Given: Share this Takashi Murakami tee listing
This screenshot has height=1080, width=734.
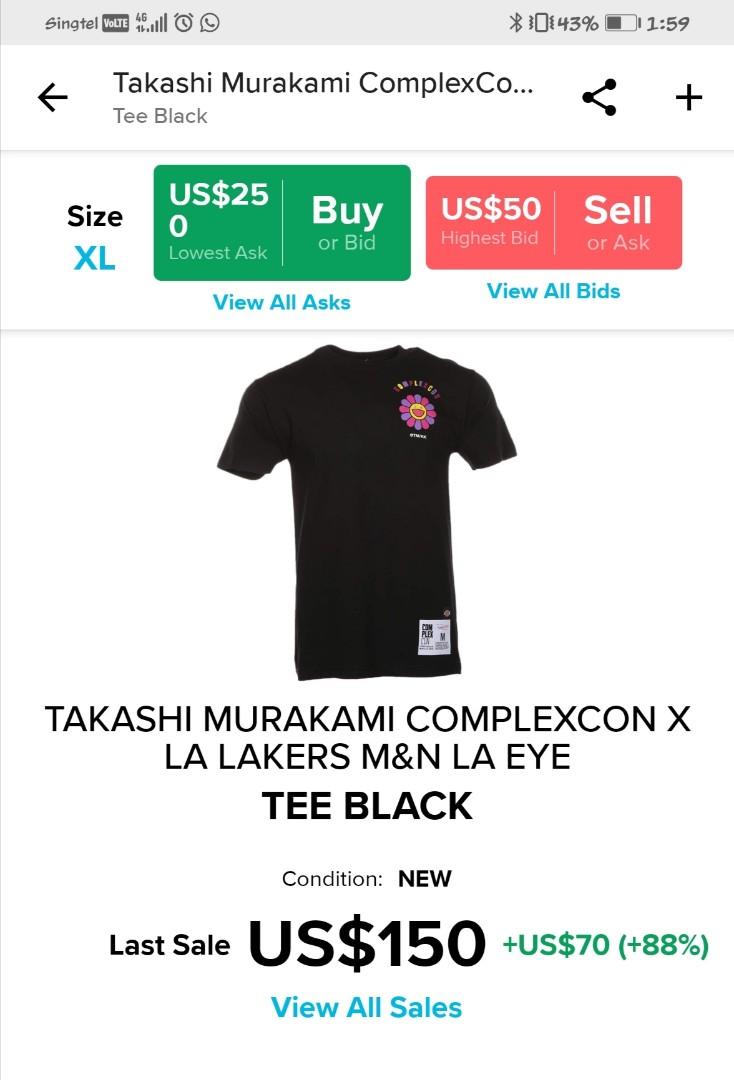Looking at the screenshot, I should click(x=599, y=97).
